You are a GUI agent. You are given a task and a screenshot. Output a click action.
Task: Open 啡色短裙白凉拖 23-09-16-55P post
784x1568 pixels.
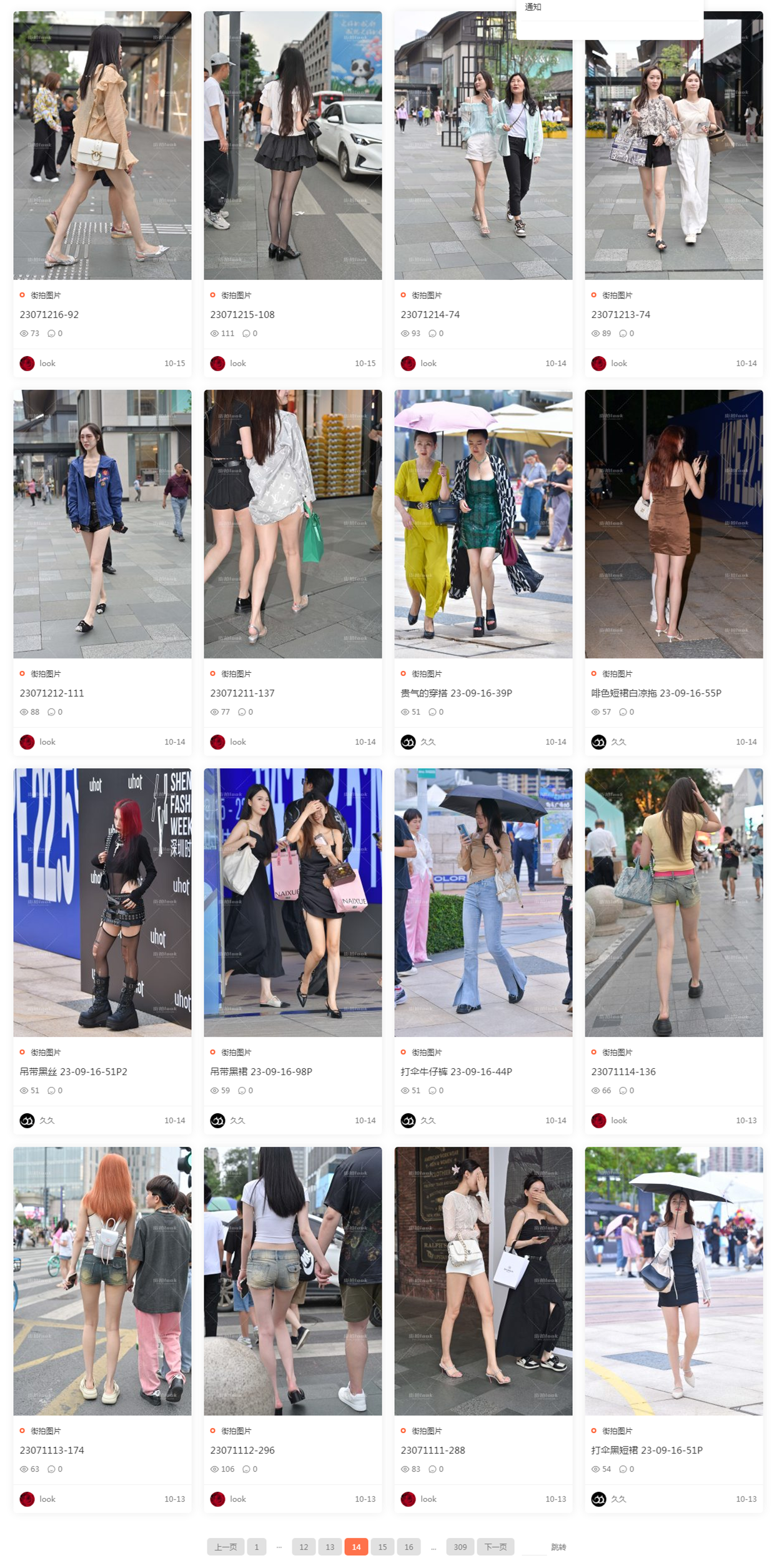click(x=656, y=693)
